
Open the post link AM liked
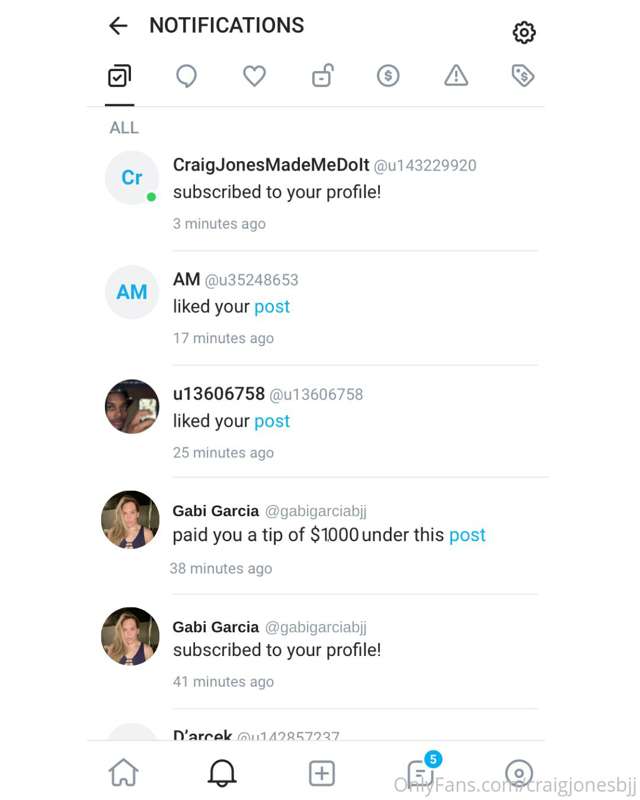click(272, 307)
